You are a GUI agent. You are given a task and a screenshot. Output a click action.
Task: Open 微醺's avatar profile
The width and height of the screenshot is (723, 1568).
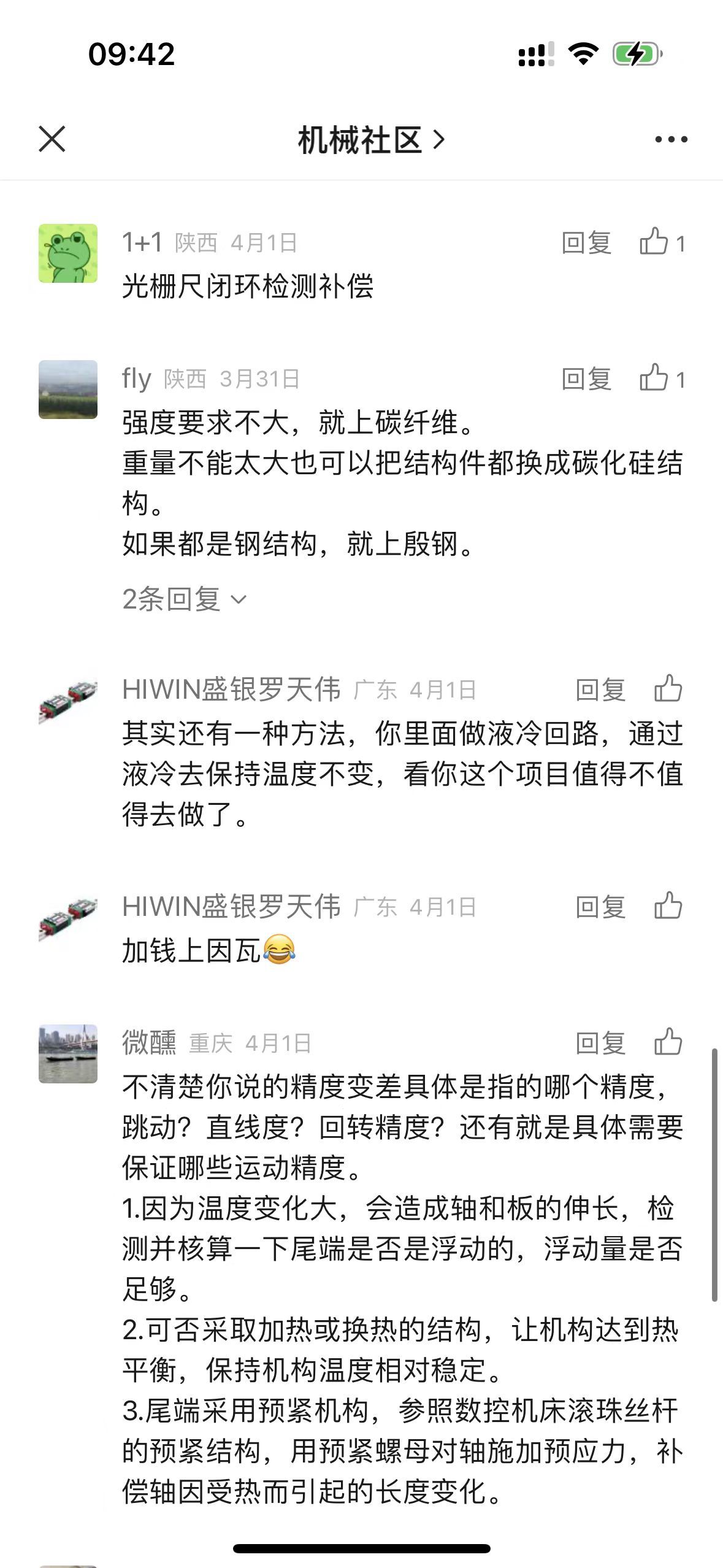click(x=68, y=1053)
